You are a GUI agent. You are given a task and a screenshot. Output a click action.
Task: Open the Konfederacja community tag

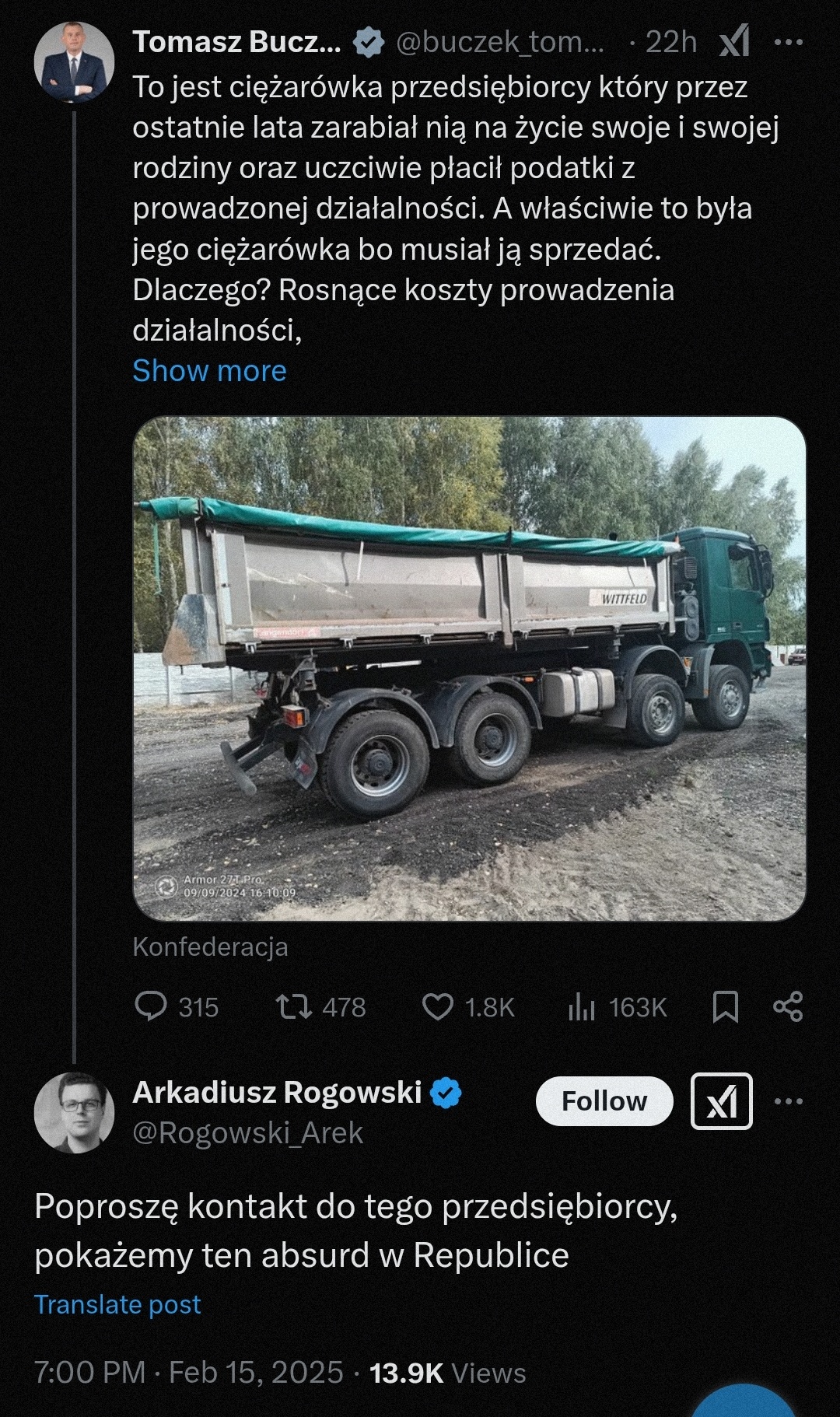coord(211,947)
